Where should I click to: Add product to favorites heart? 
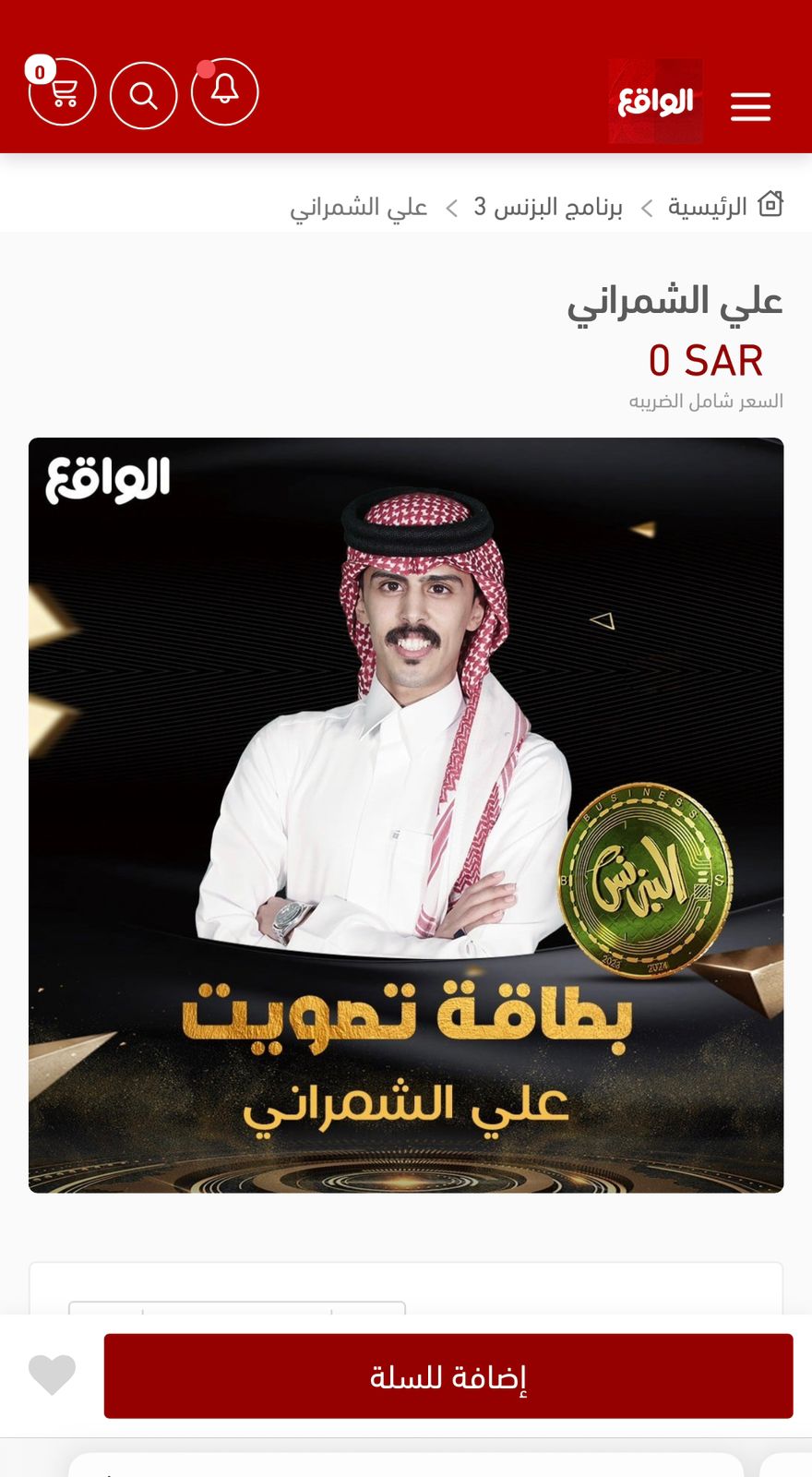tap(52, 1375)
